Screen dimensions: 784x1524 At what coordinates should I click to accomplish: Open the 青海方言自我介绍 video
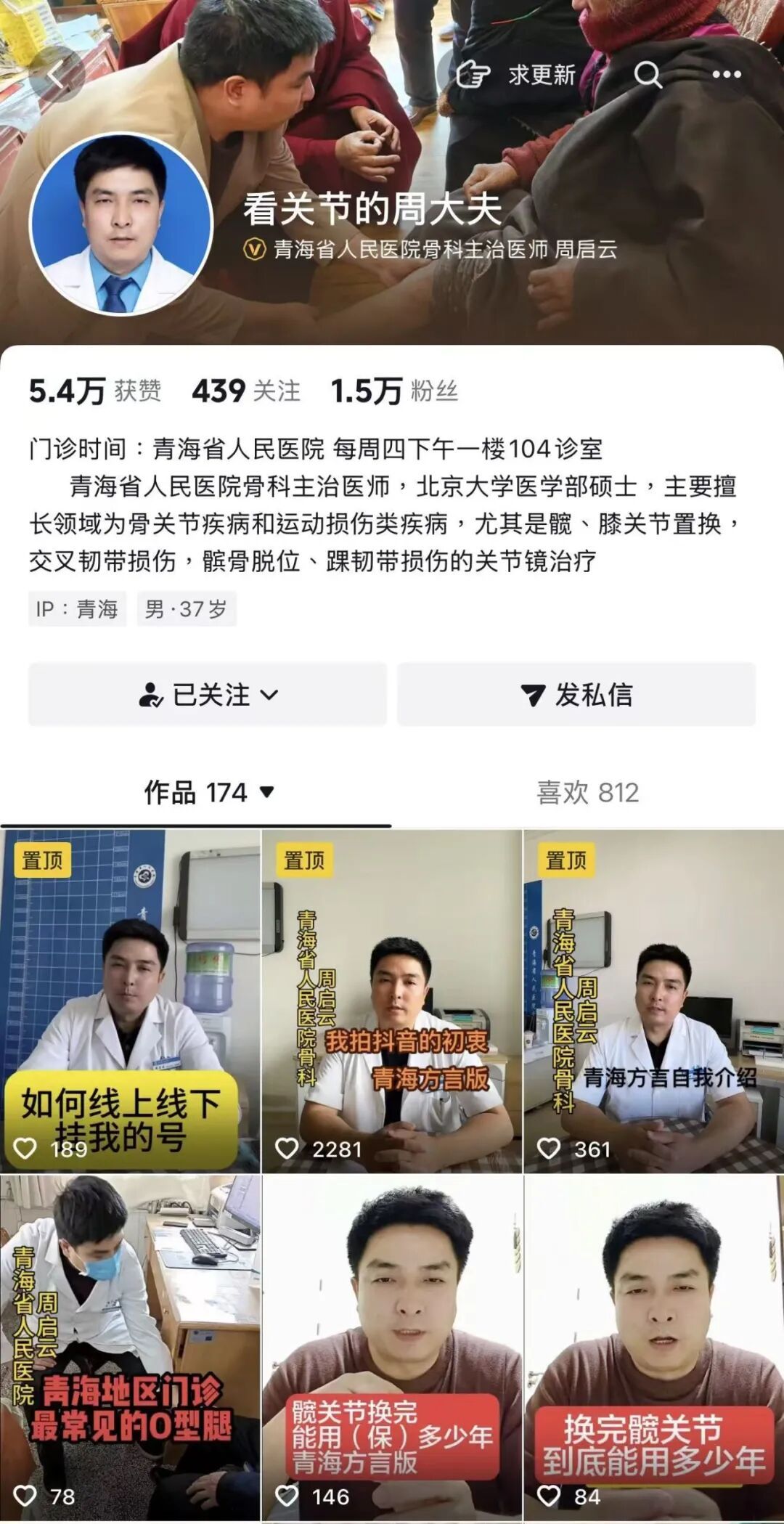coord(653,1002)
